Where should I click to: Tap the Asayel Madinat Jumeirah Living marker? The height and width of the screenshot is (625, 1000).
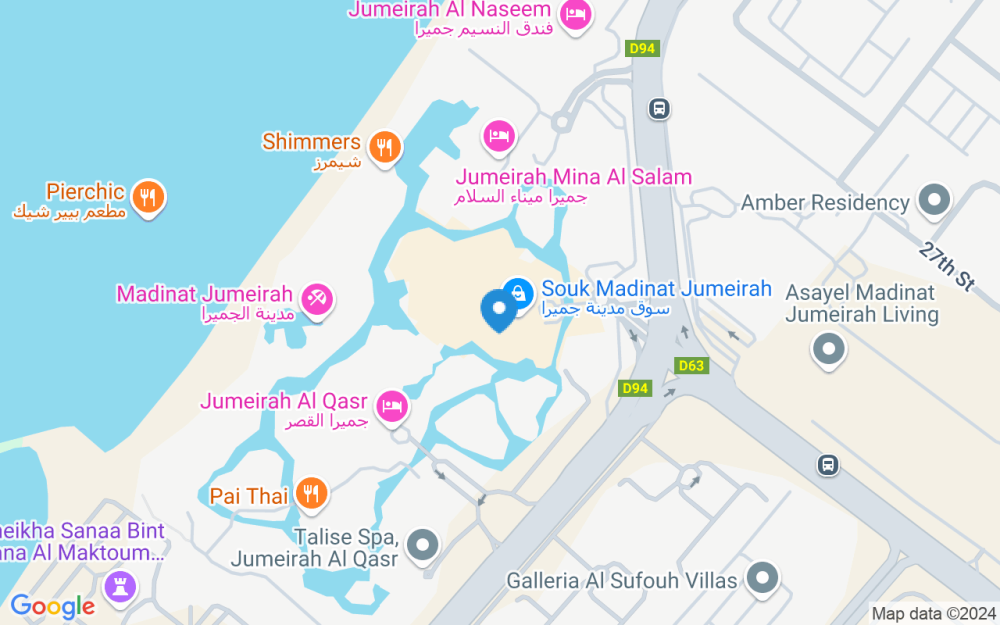pyautogui.click(x=829, y=350)
